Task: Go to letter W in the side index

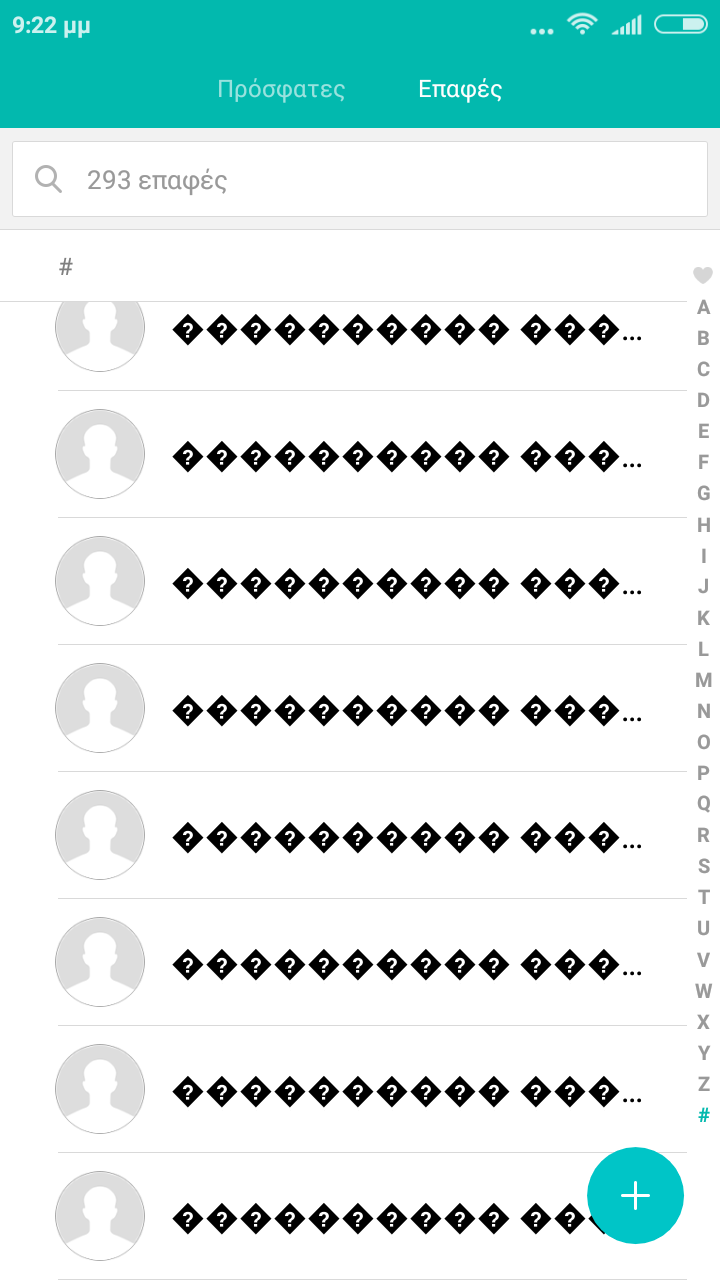Action: [x=703, y=991]
